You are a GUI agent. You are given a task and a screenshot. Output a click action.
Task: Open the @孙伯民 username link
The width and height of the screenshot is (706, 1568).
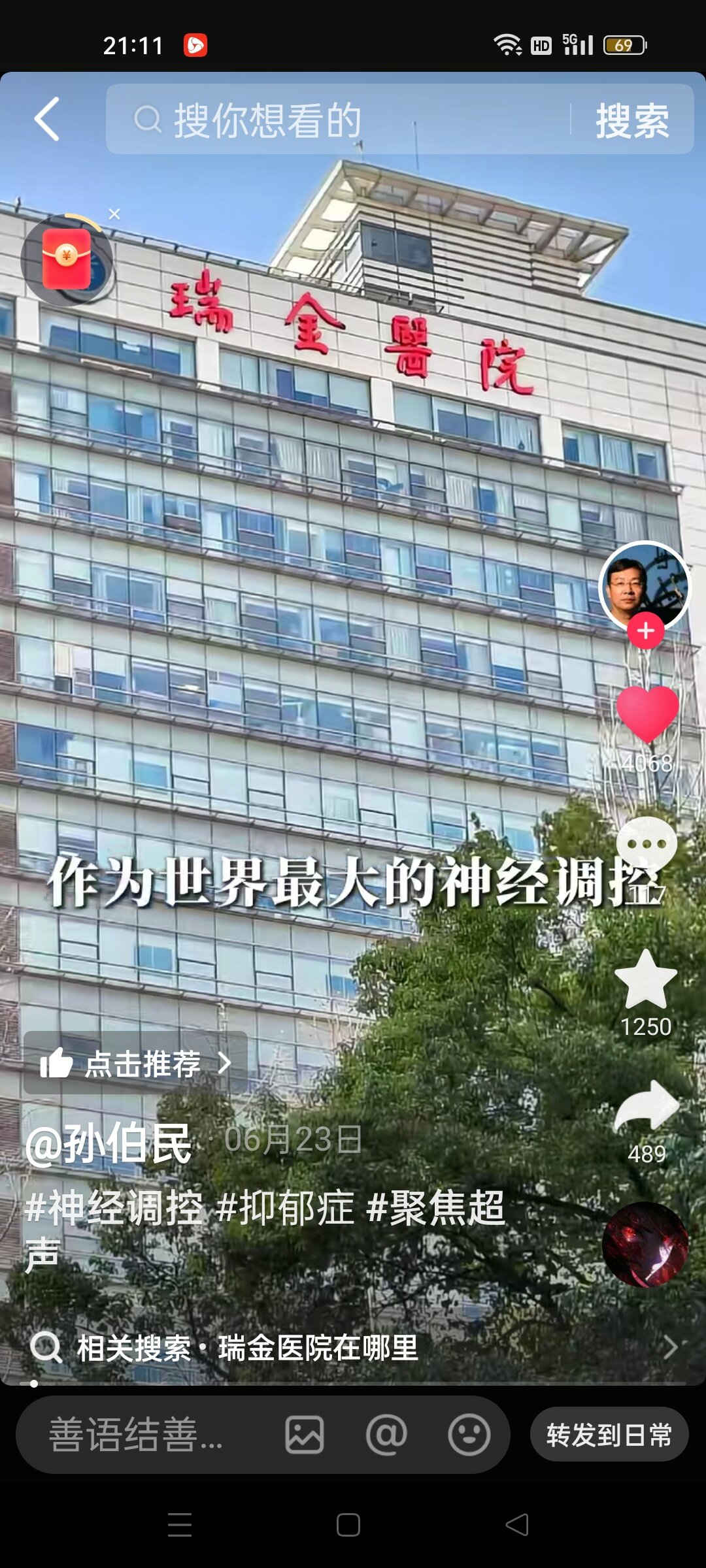(x=109, y=1144)
